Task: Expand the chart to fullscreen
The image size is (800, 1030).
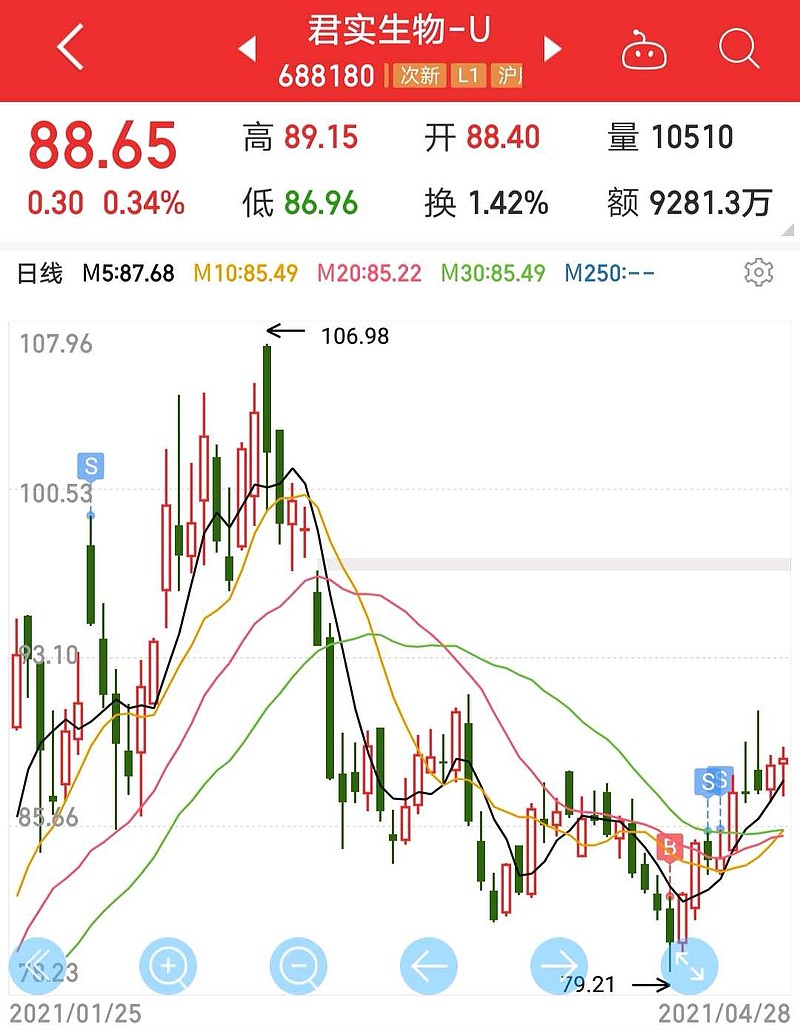Action: (689, 966)
